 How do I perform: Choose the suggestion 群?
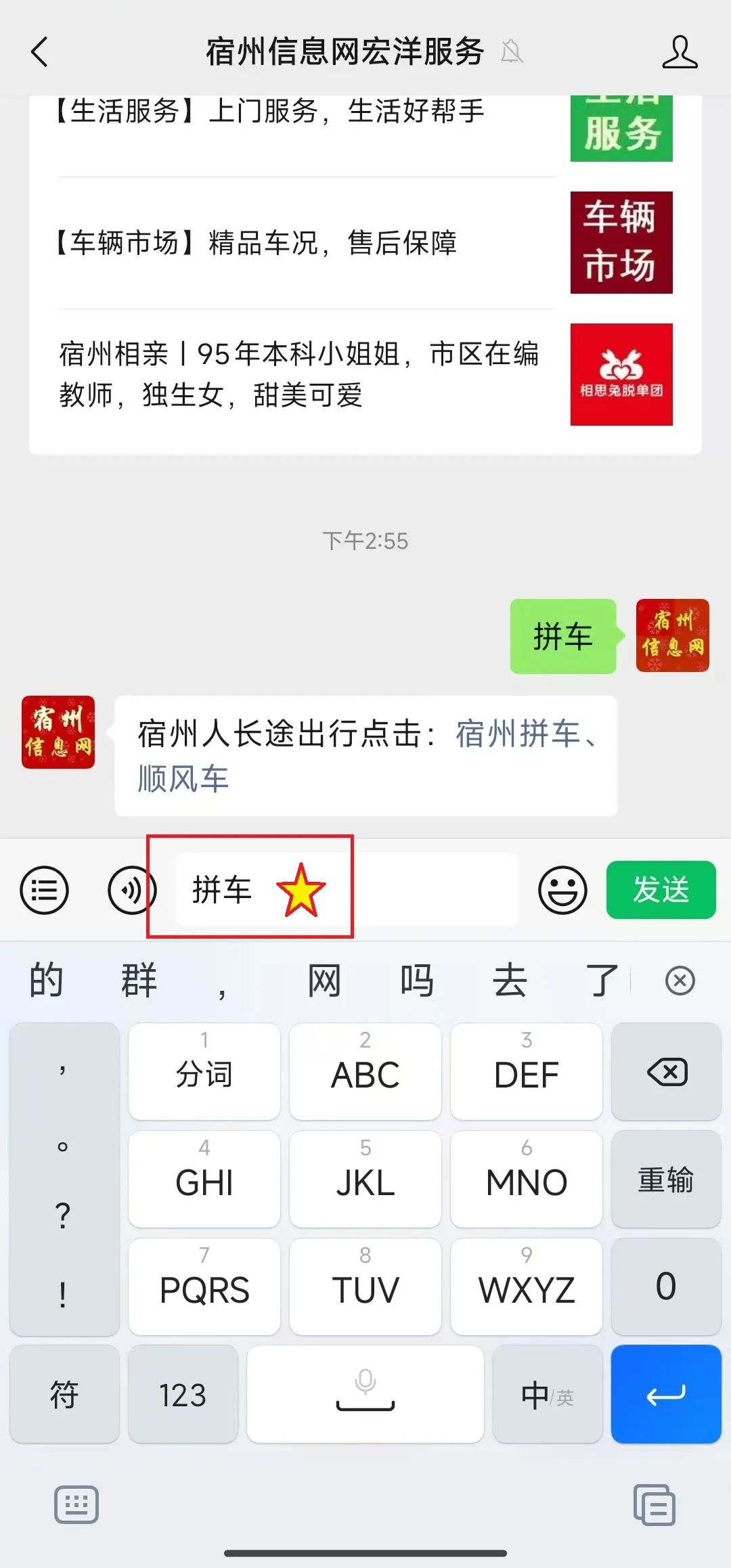coord(139,981)
